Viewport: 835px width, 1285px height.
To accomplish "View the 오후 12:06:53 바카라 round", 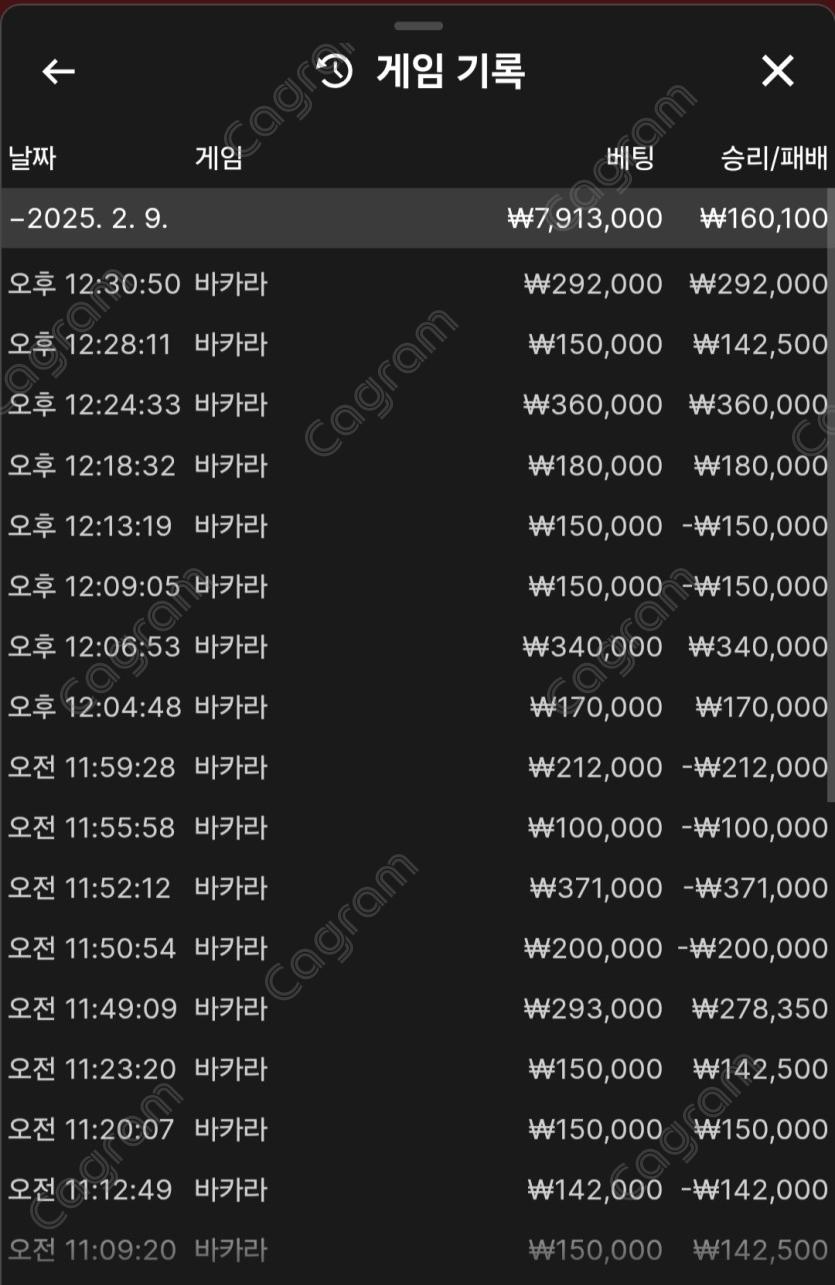I will click(417, 647).
